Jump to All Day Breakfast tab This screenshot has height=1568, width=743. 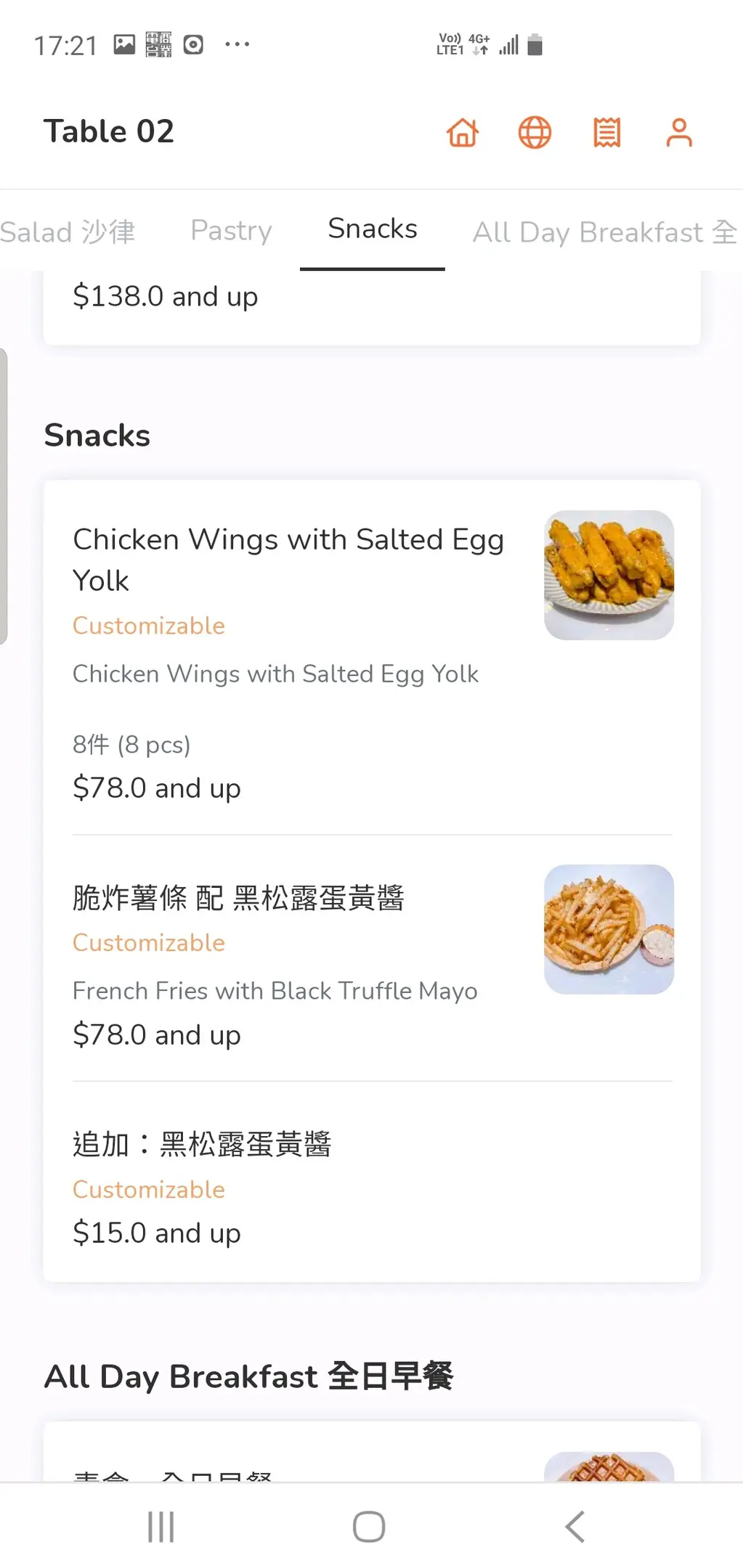click(604, 232)
